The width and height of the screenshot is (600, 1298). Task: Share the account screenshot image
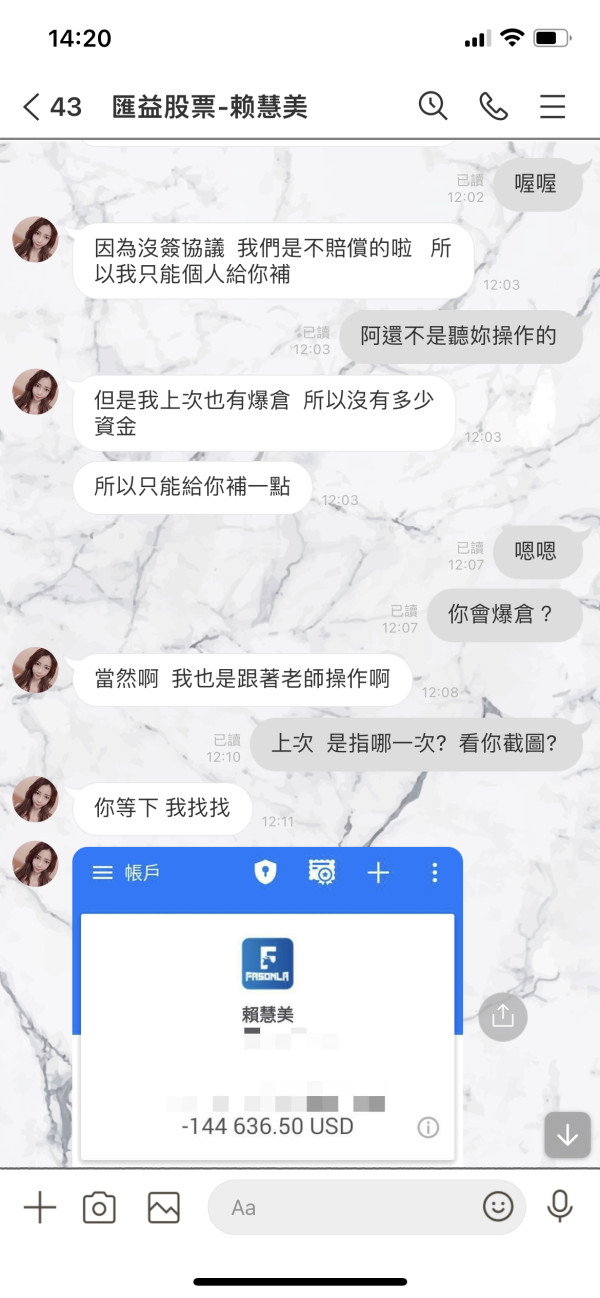coord(502,1016)
